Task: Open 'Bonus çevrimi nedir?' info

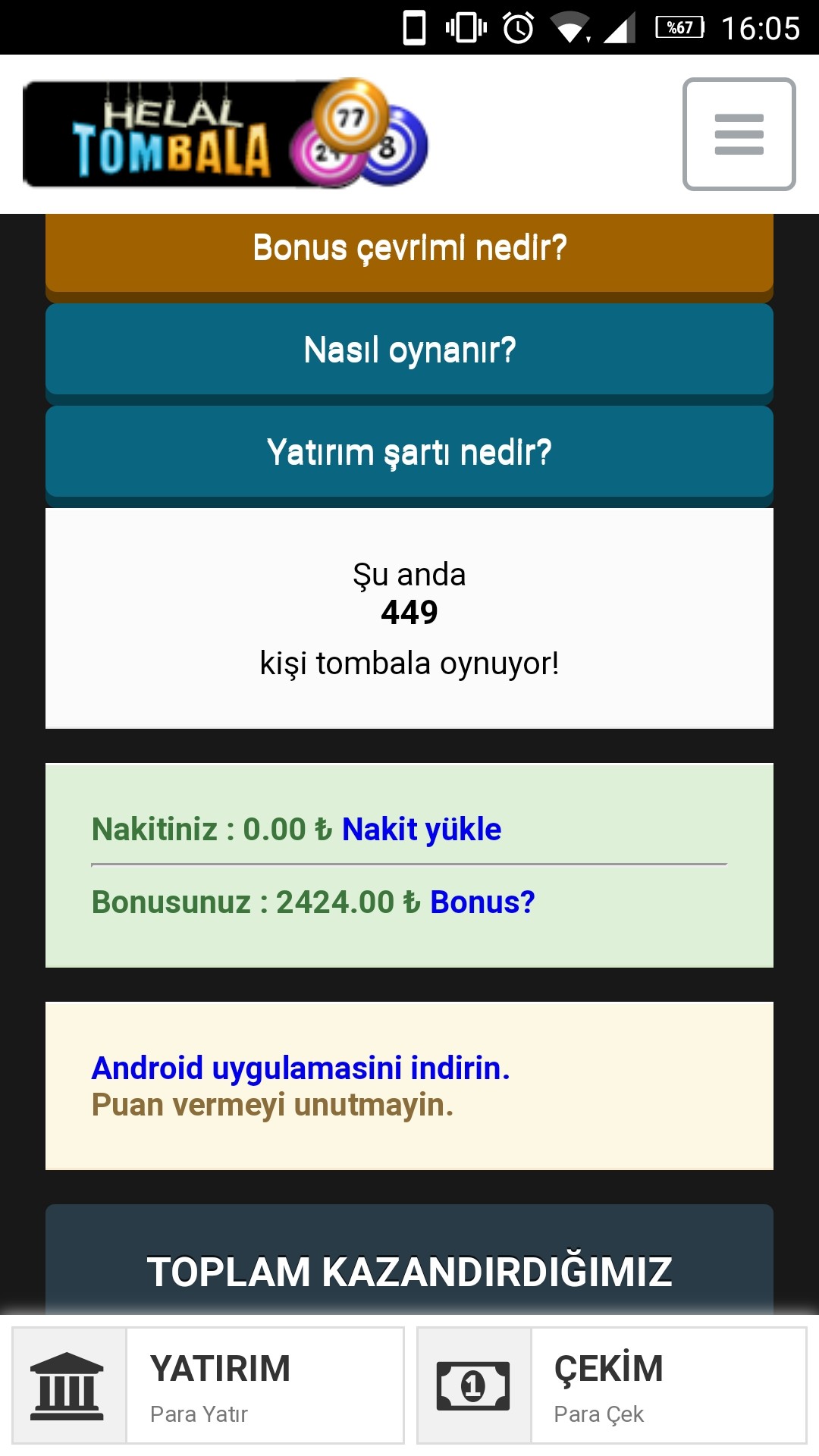Action: point(409,253)
